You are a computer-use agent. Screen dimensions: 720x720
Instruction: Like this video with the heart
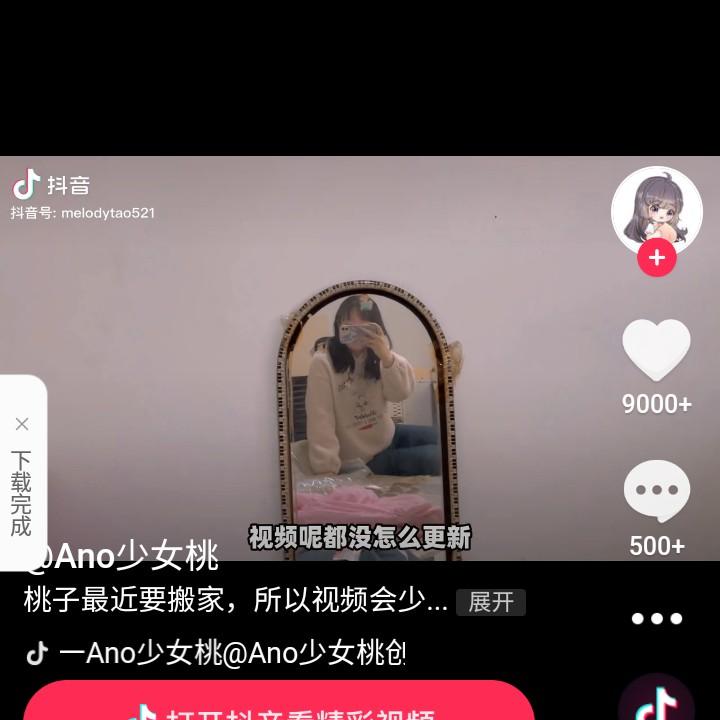click(x=656, y=351)
